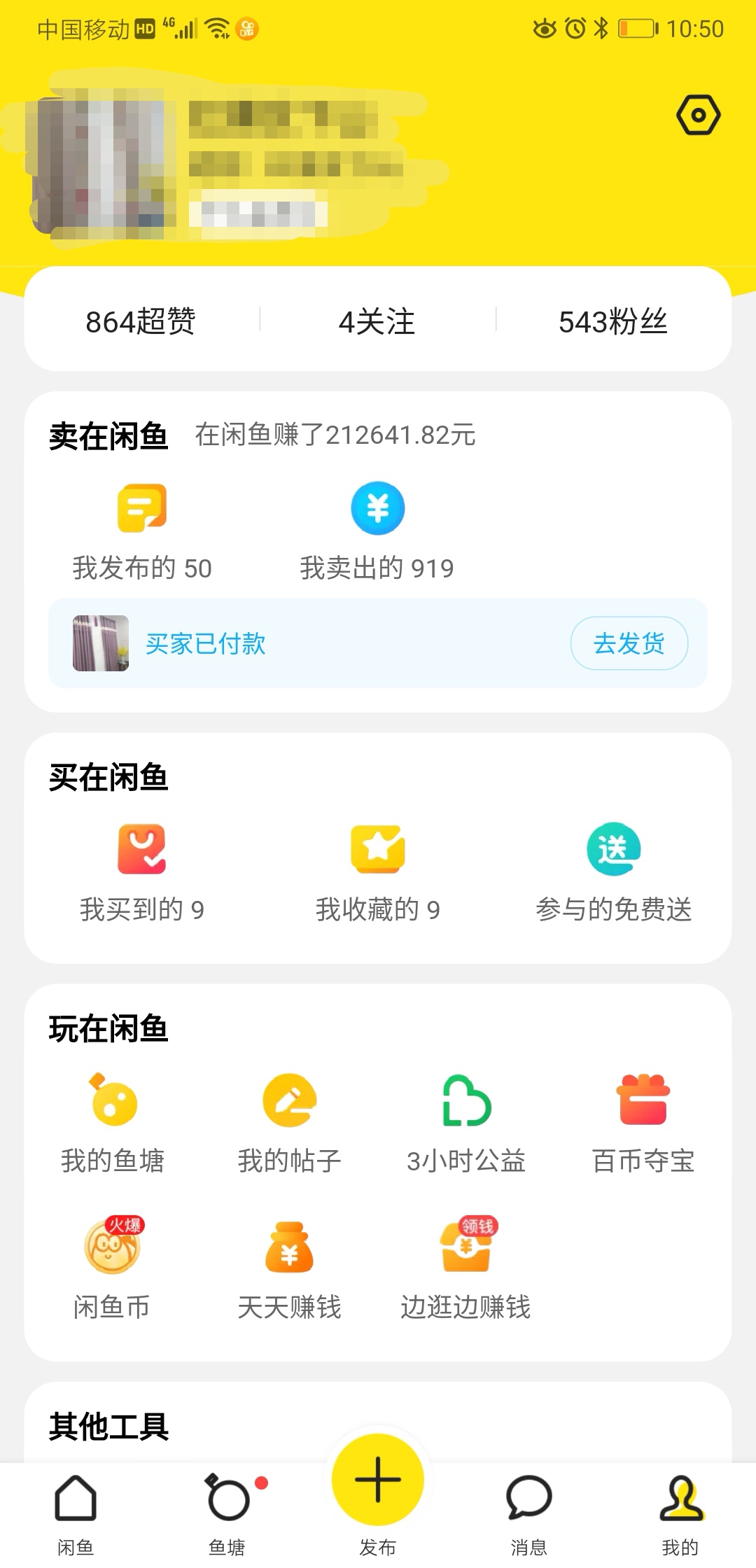Open 闲鱼币 coins
The height and width of the screenshot is (1568, 756).
point(112,1268)
